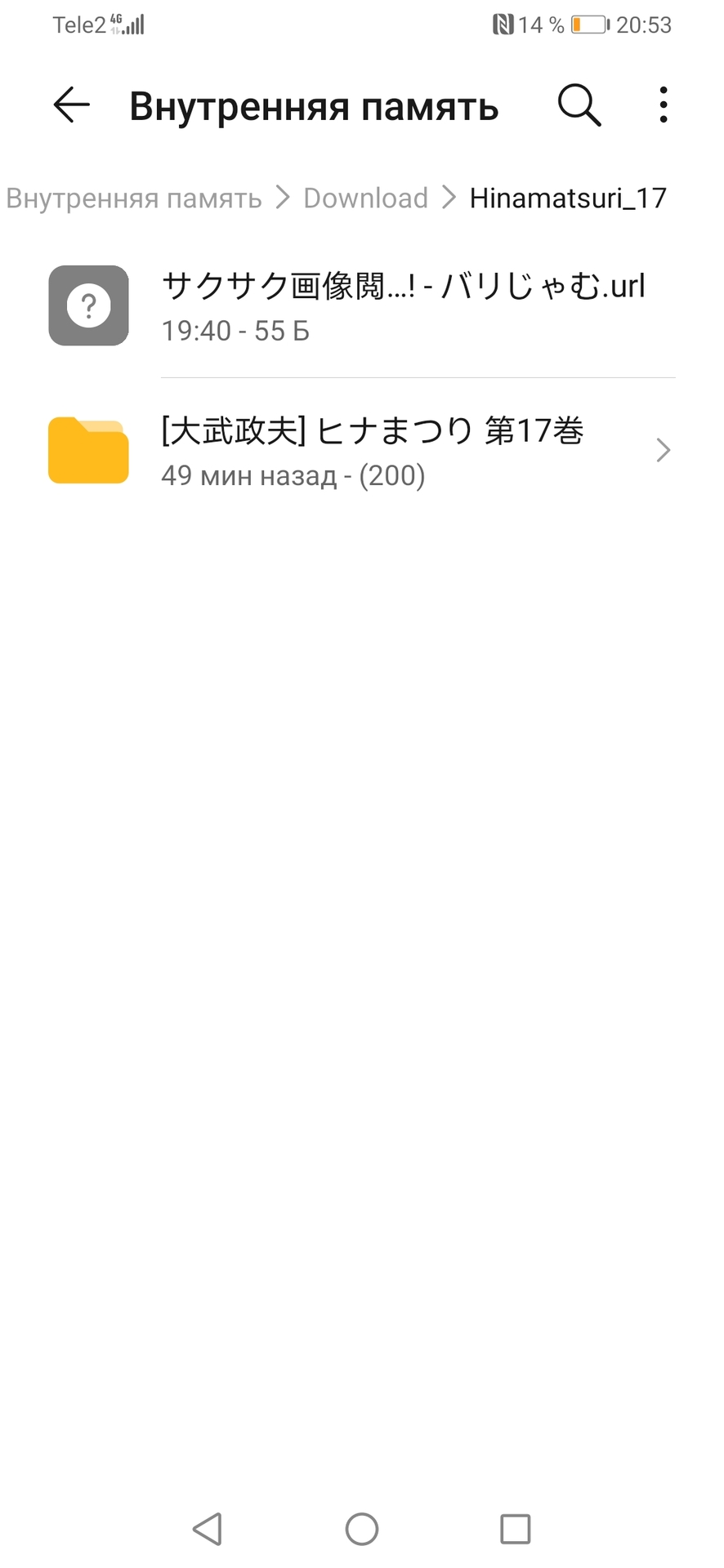Jump to Внутренняя память in breadcrumb
724x1568 pixels.
[x=134, y=198]
